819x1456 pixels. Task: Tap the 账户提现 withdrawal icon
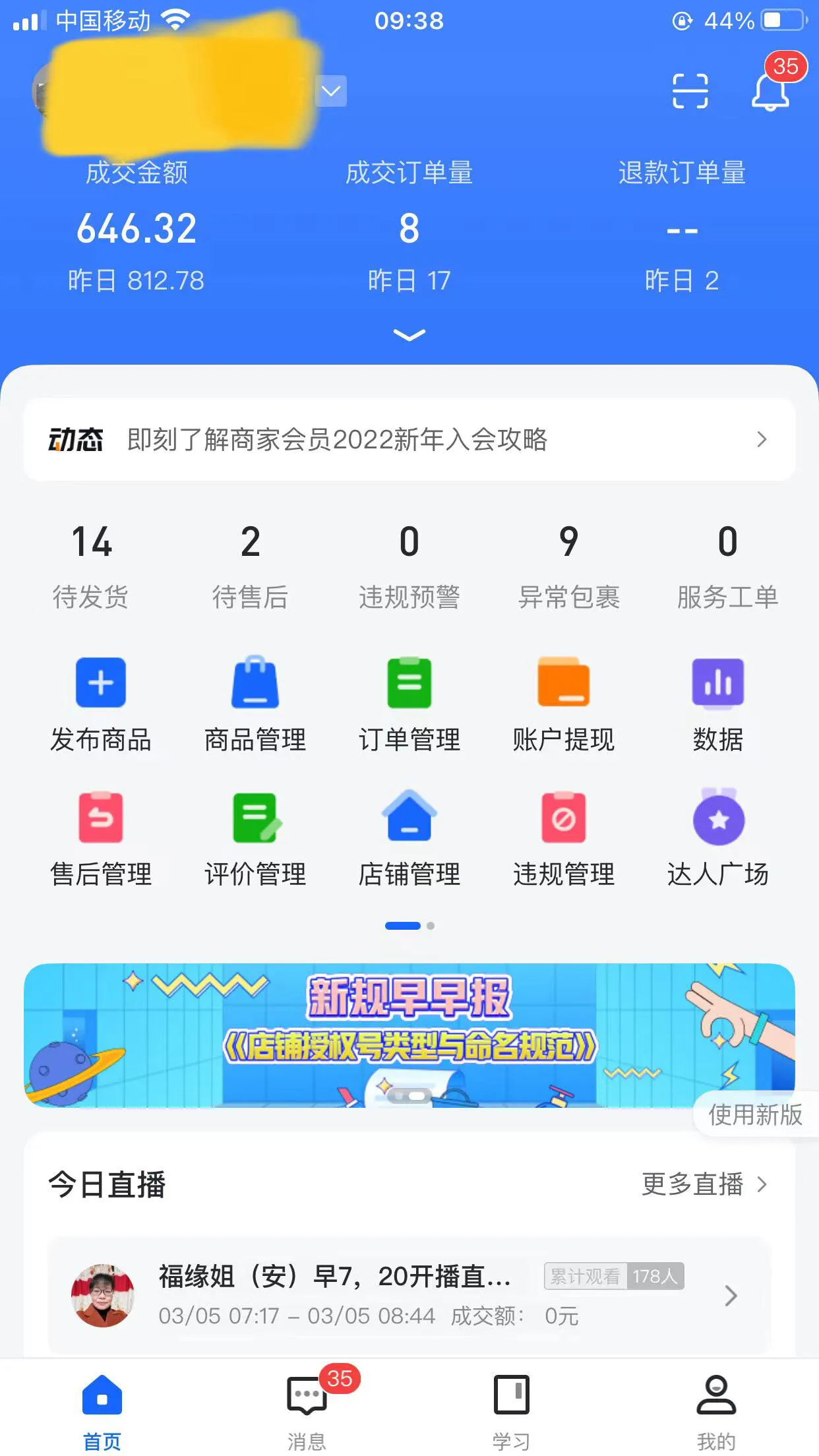[x=564, y=706]
